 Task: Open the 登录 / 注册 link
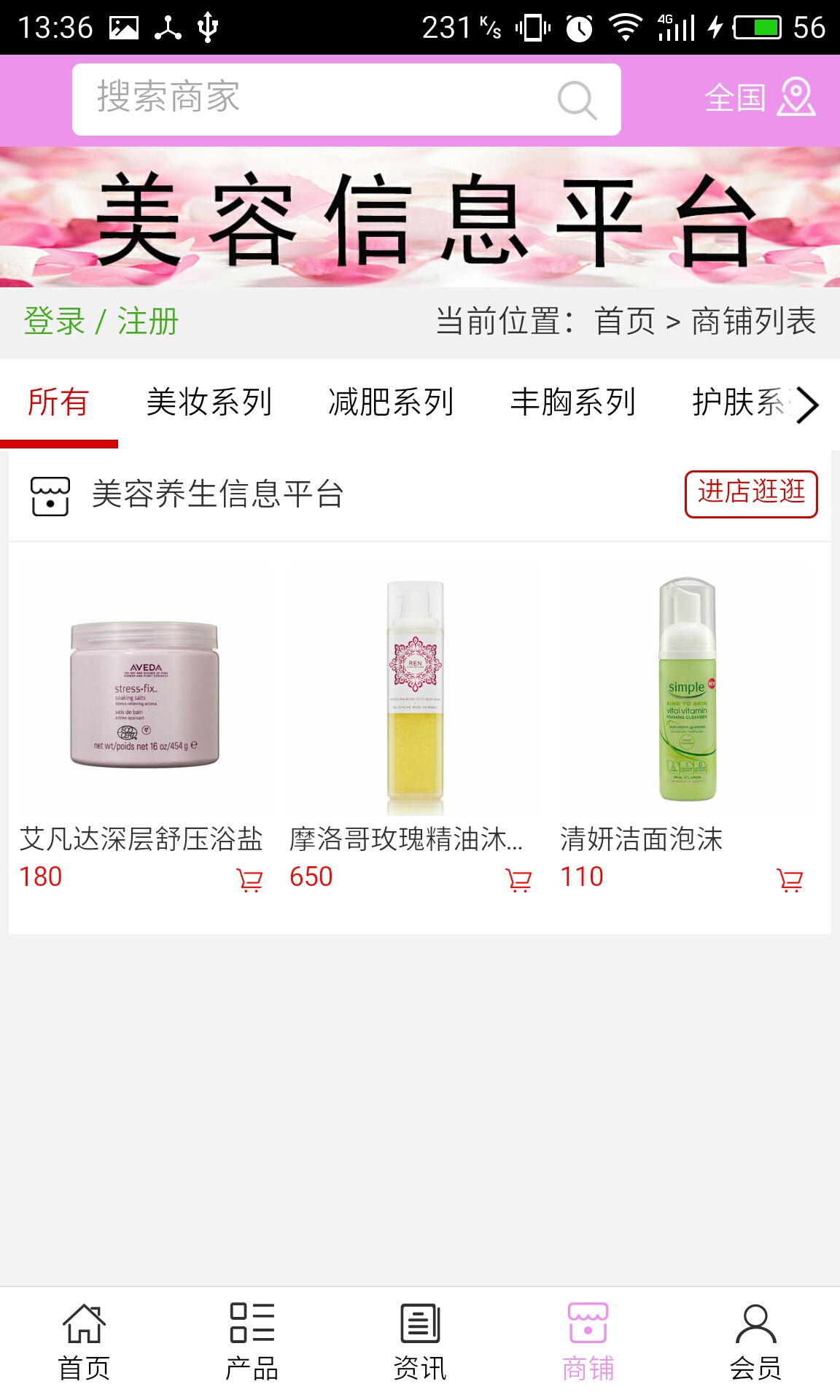click(101, 322)
